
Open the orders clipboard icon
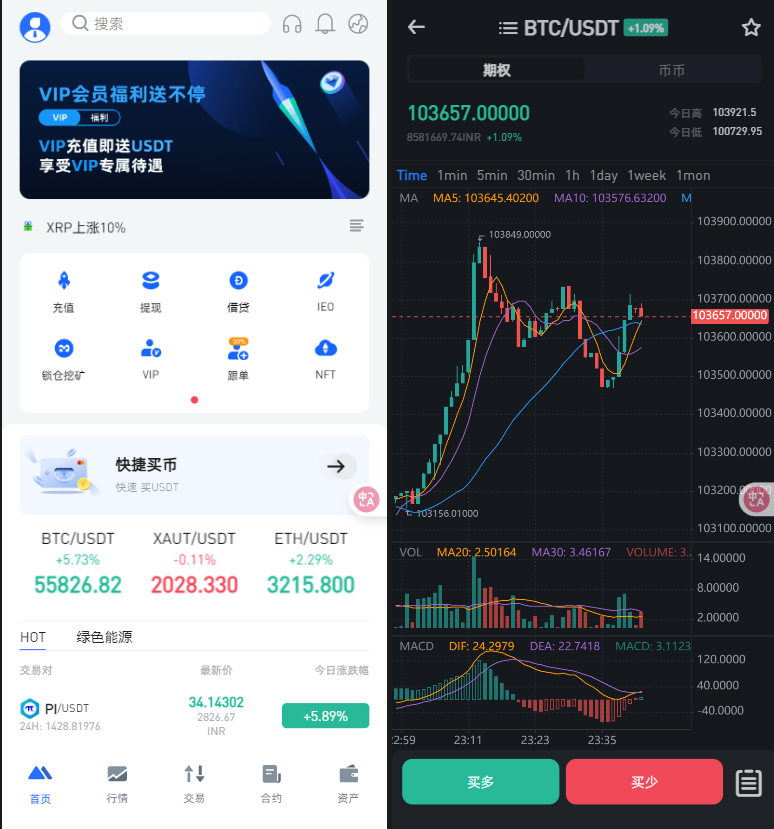coord(748,782)
